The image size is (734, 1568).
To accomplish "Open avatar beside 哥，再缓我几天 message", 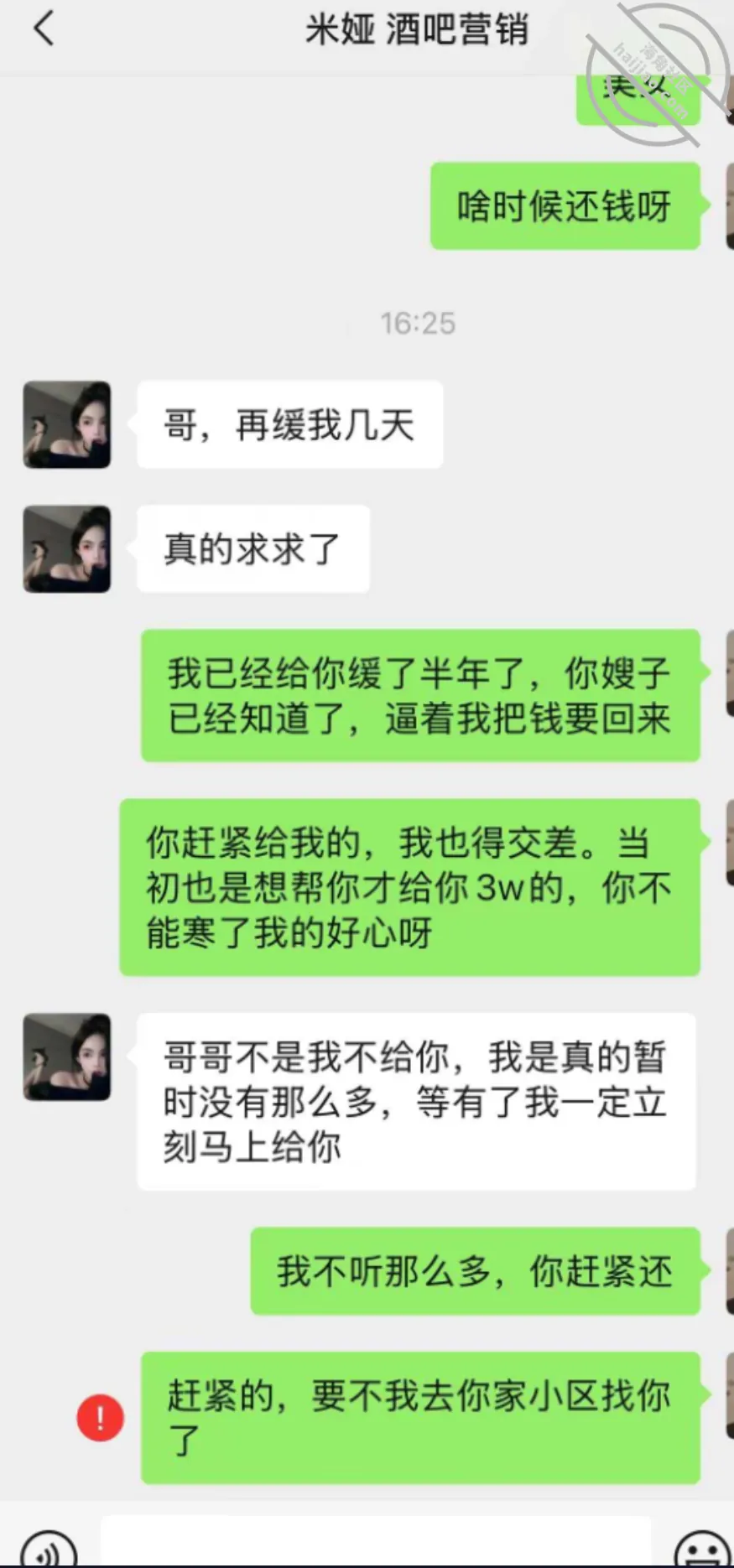I will click(x=67, y=424).
